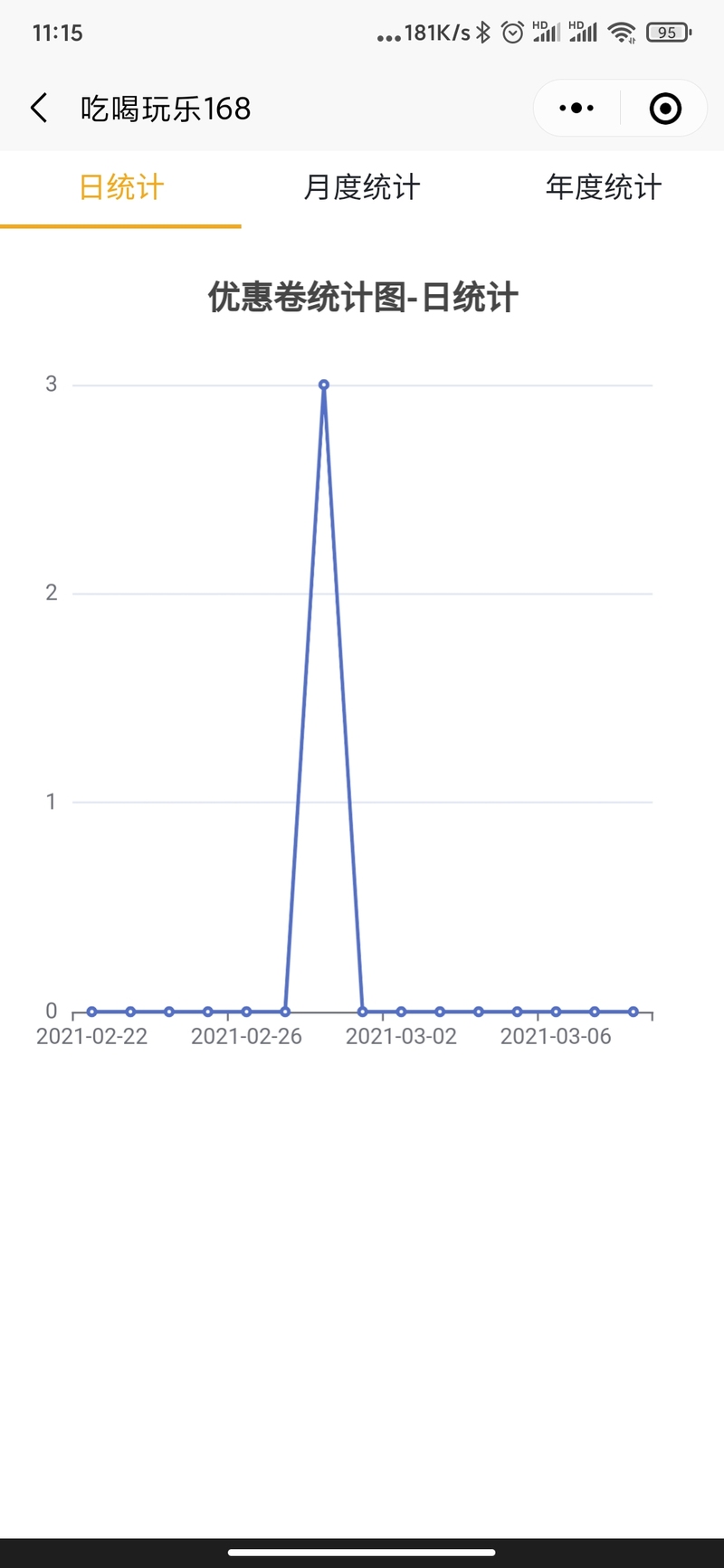The image size is (724, 1568).
Task: Select the 日统计 tab
Action: 121,188
